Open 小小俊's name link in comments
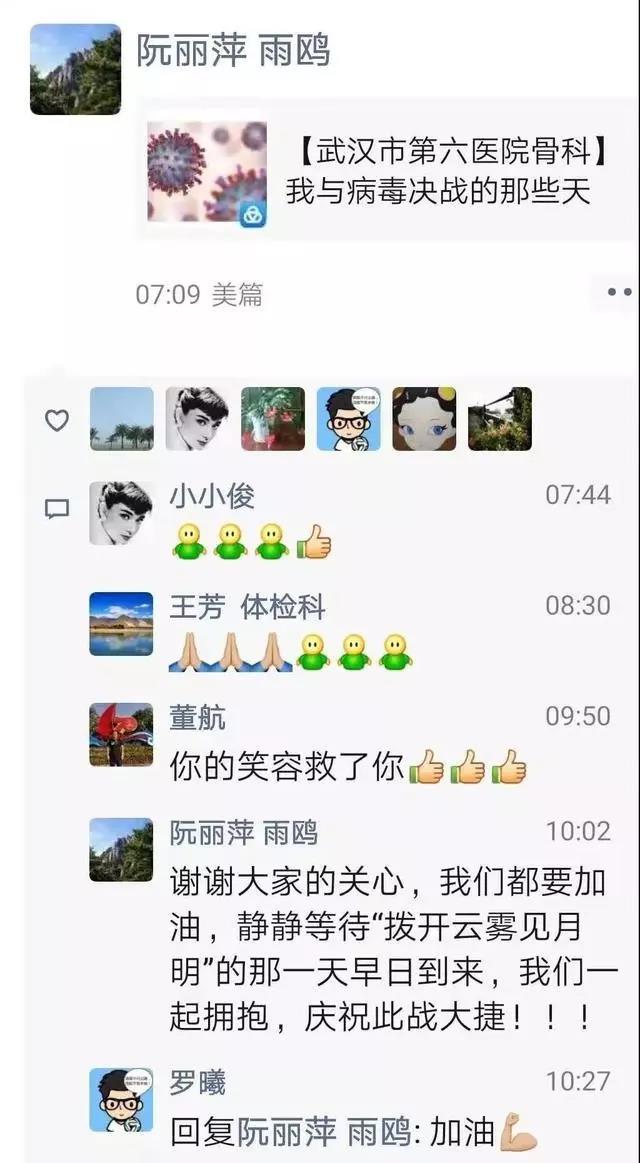Viewport: 640px width, 1163px height. pyautogui.click(x=211, y=495)
